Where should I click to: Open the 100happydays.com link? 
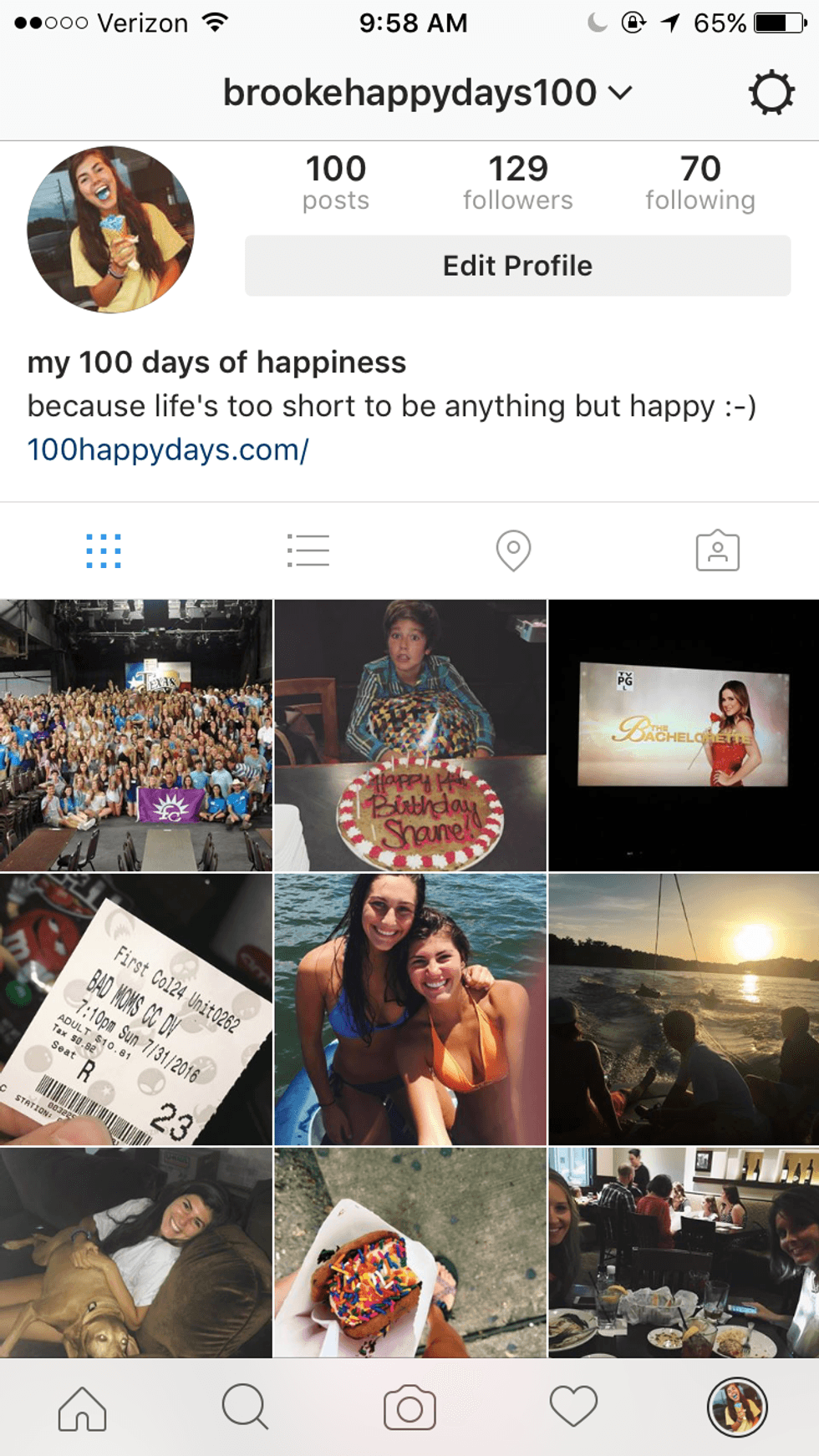(x=168, y=449)
